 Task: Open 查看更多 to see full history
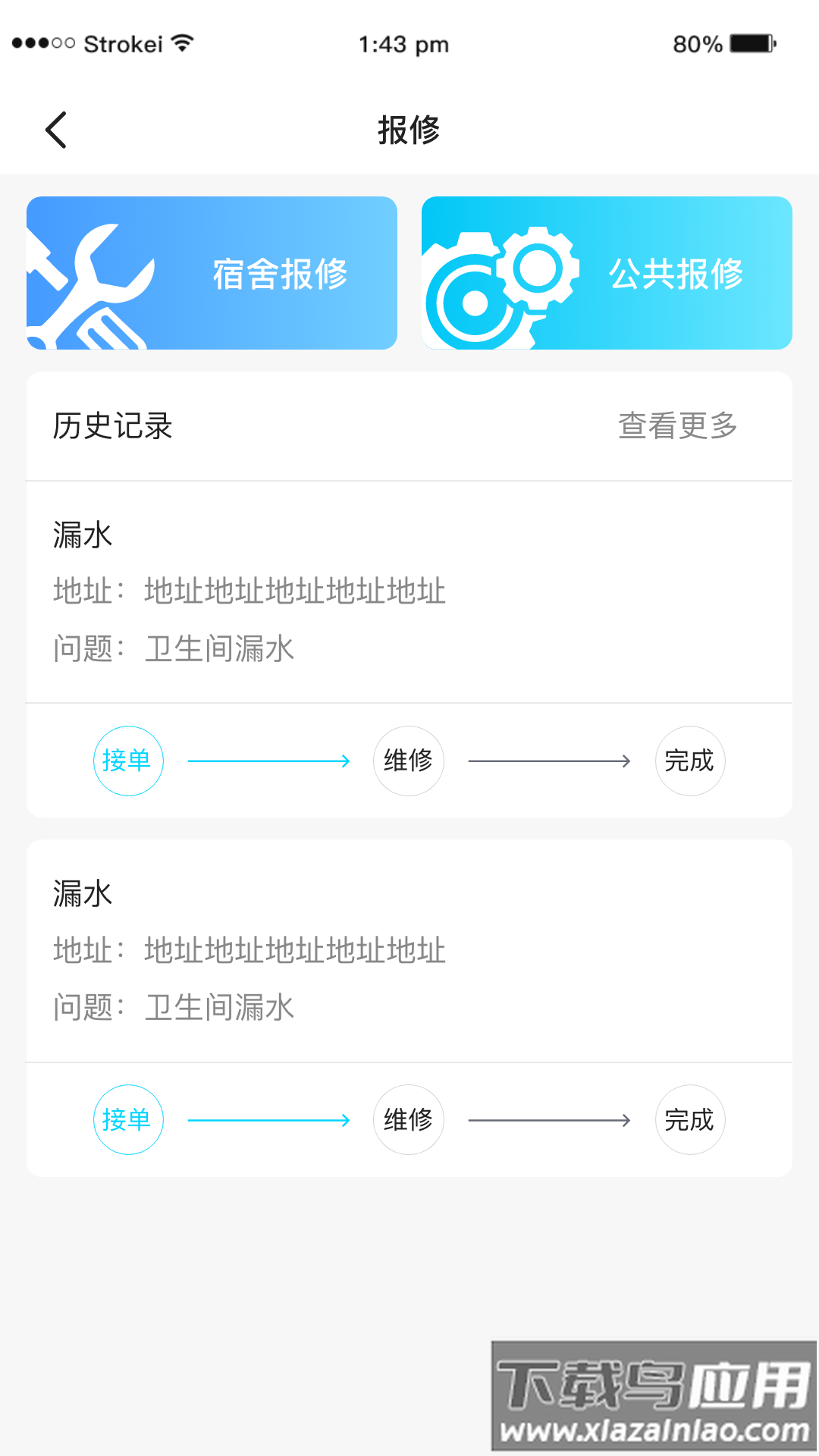(x=679, y=426)
